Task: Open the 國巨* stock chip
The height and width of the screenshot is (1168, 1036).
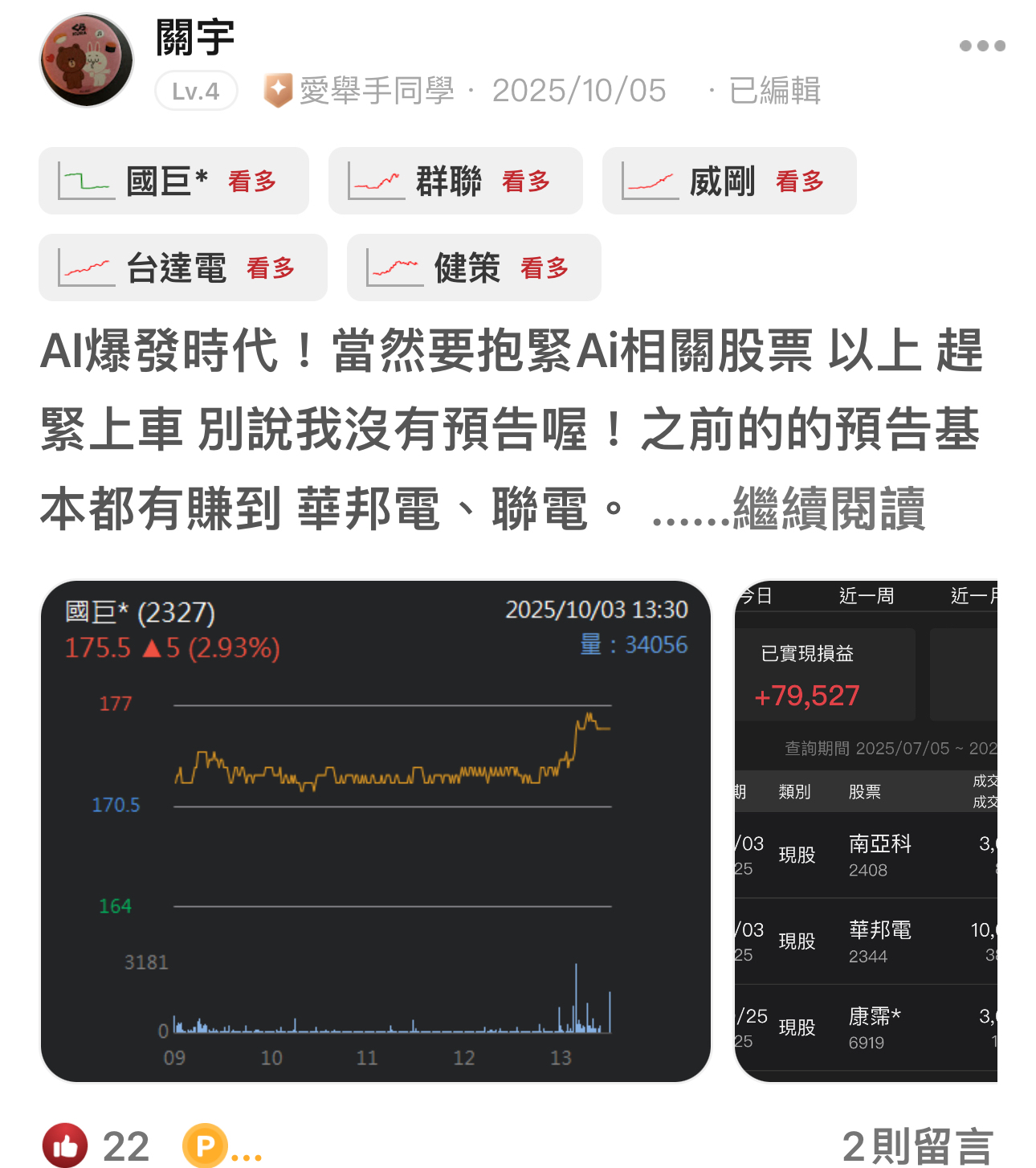Action: tap(173, 181)
